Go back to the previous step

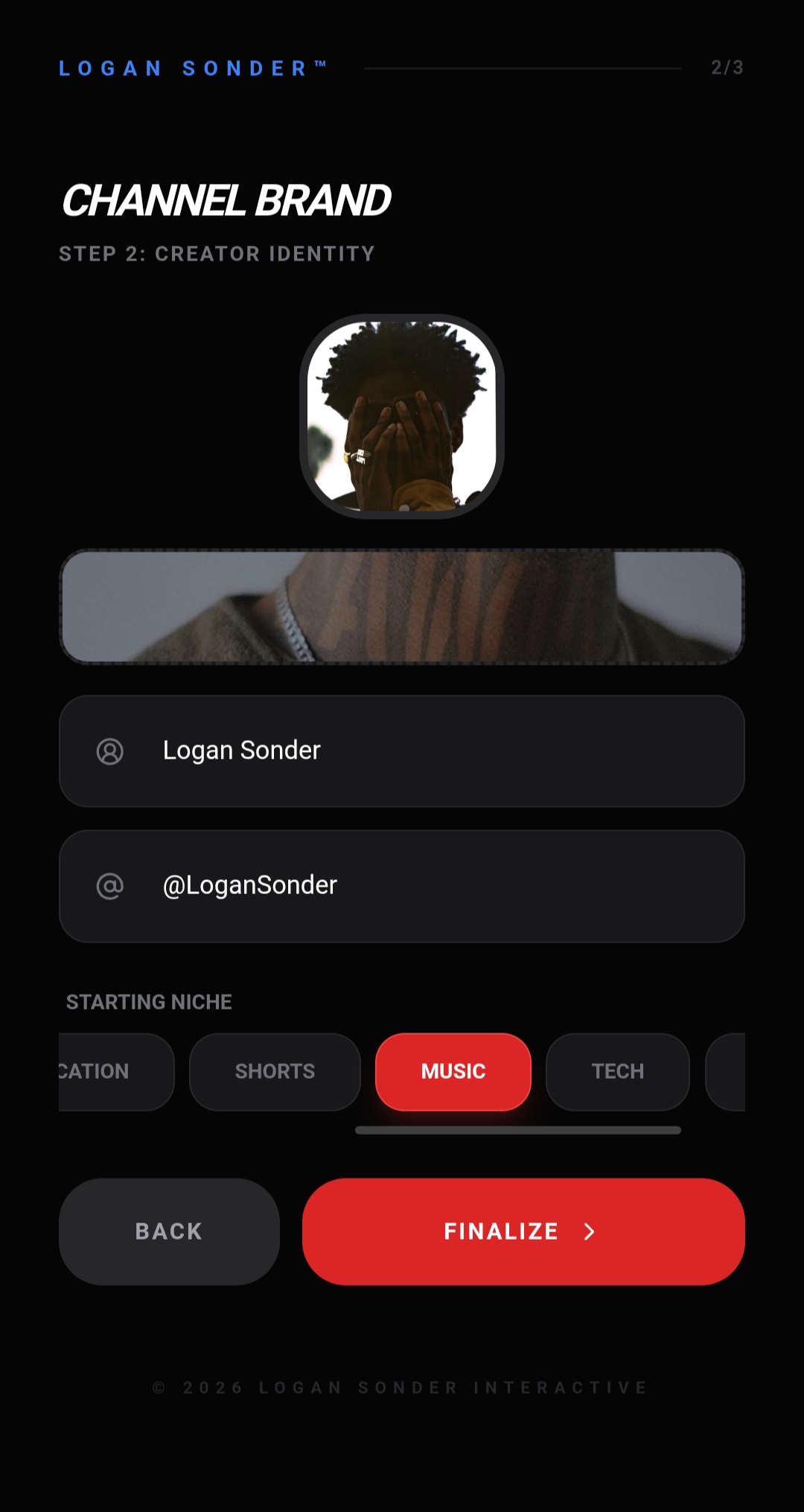(169, 1231)
